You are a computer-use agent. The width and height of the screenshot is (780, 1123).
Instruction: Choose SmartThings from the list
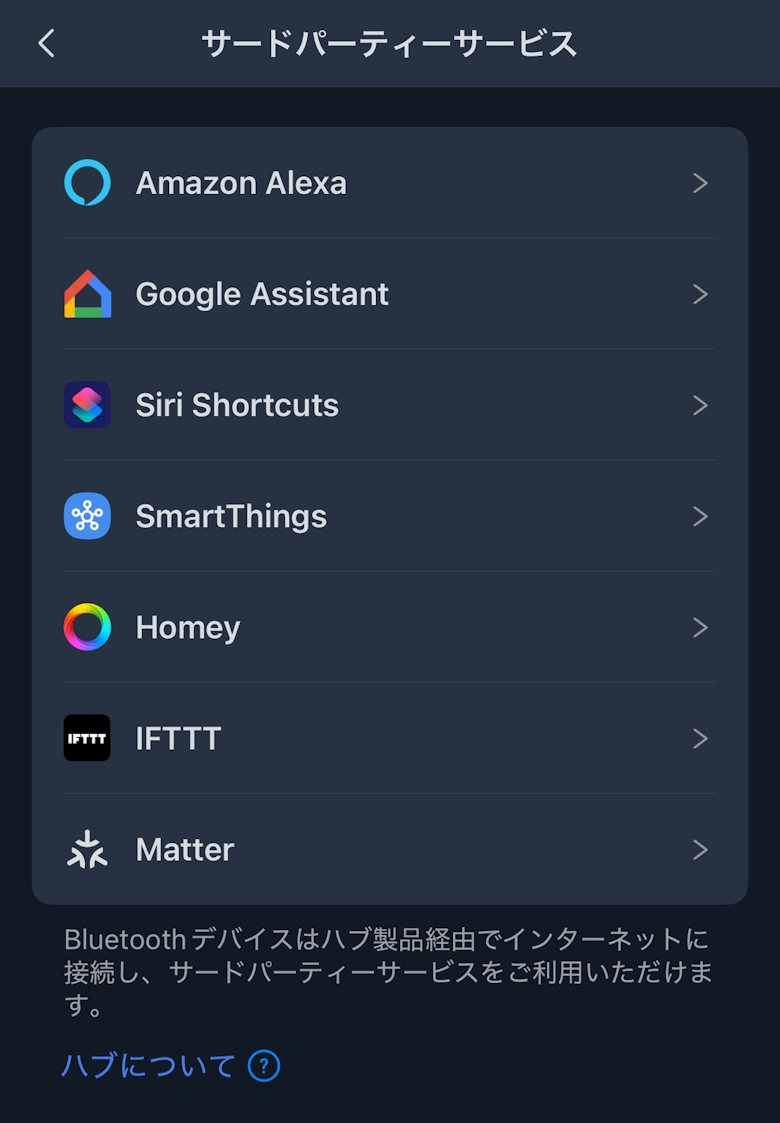pyautogui.click(x=389, y=516)
